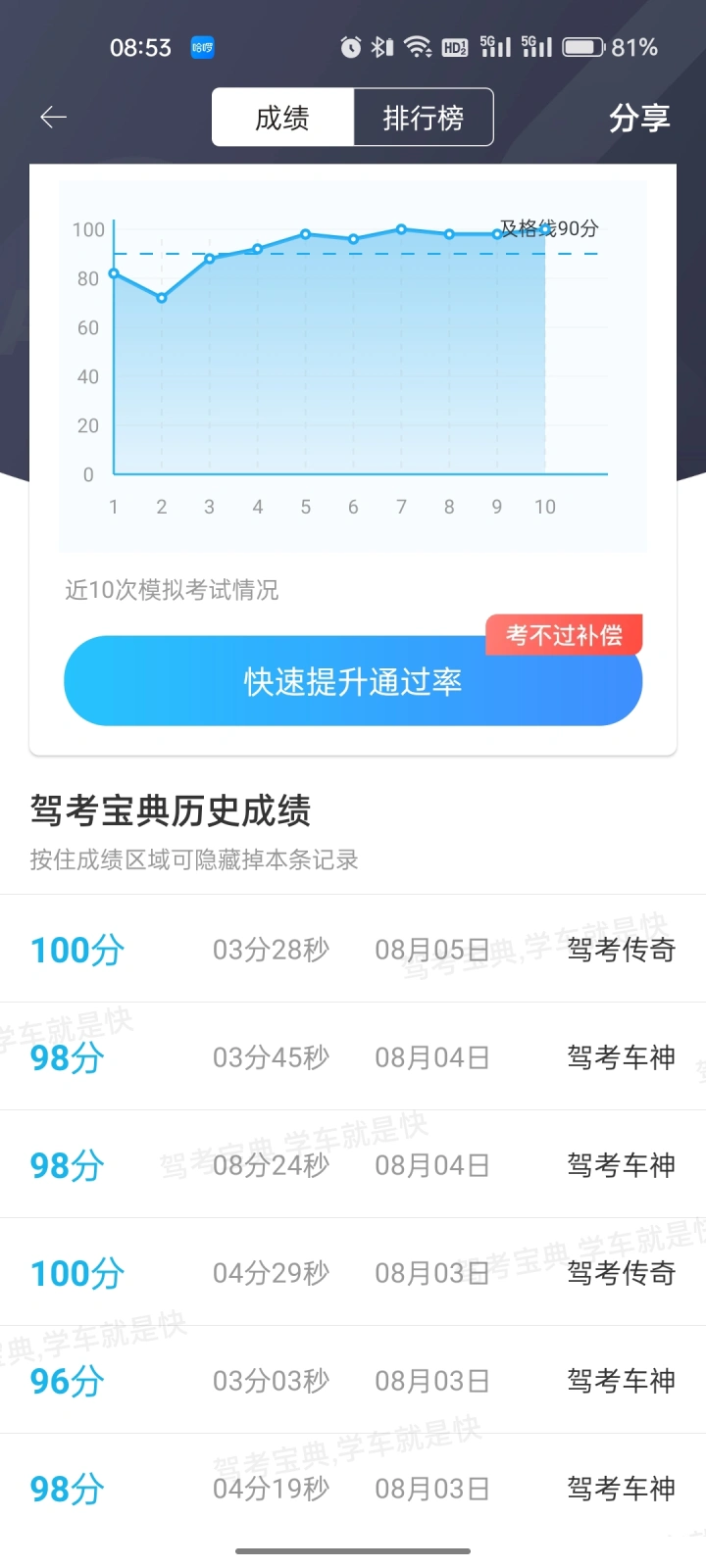Open the 98分 record with 03分45秒

tap(353, 1056)
